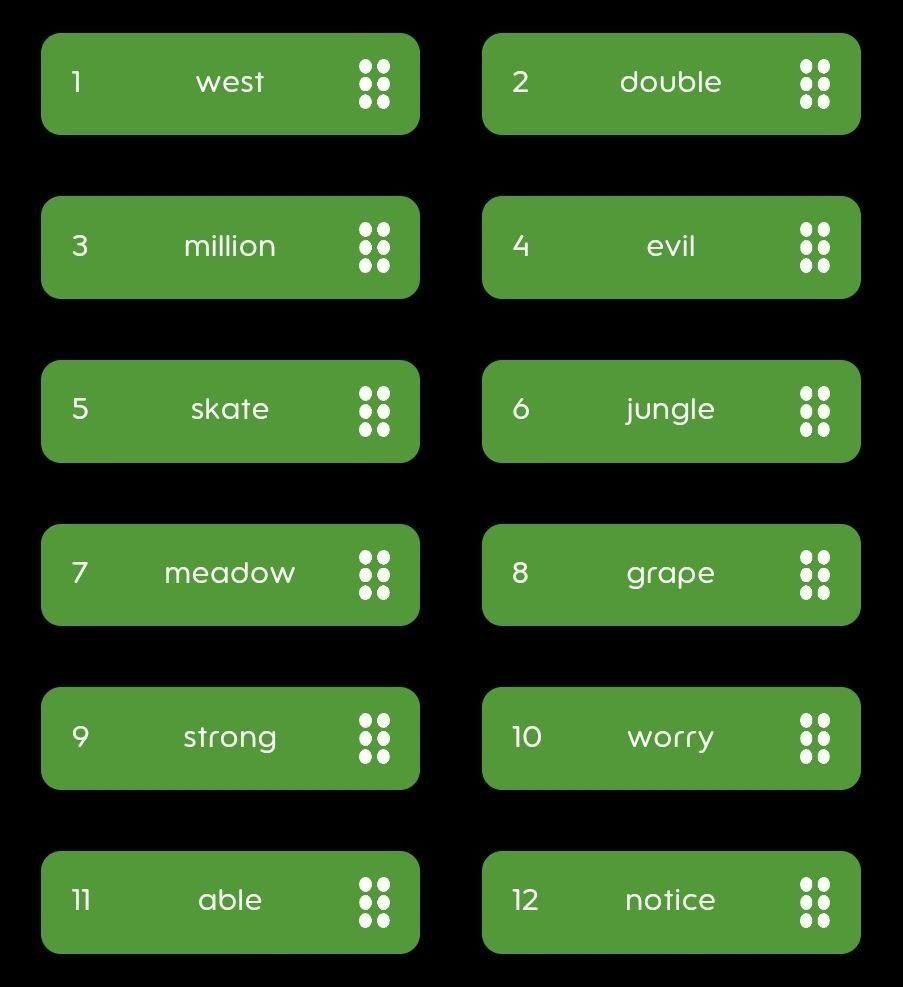Tap word 11 'able'
903x987 pixels.
230,901
